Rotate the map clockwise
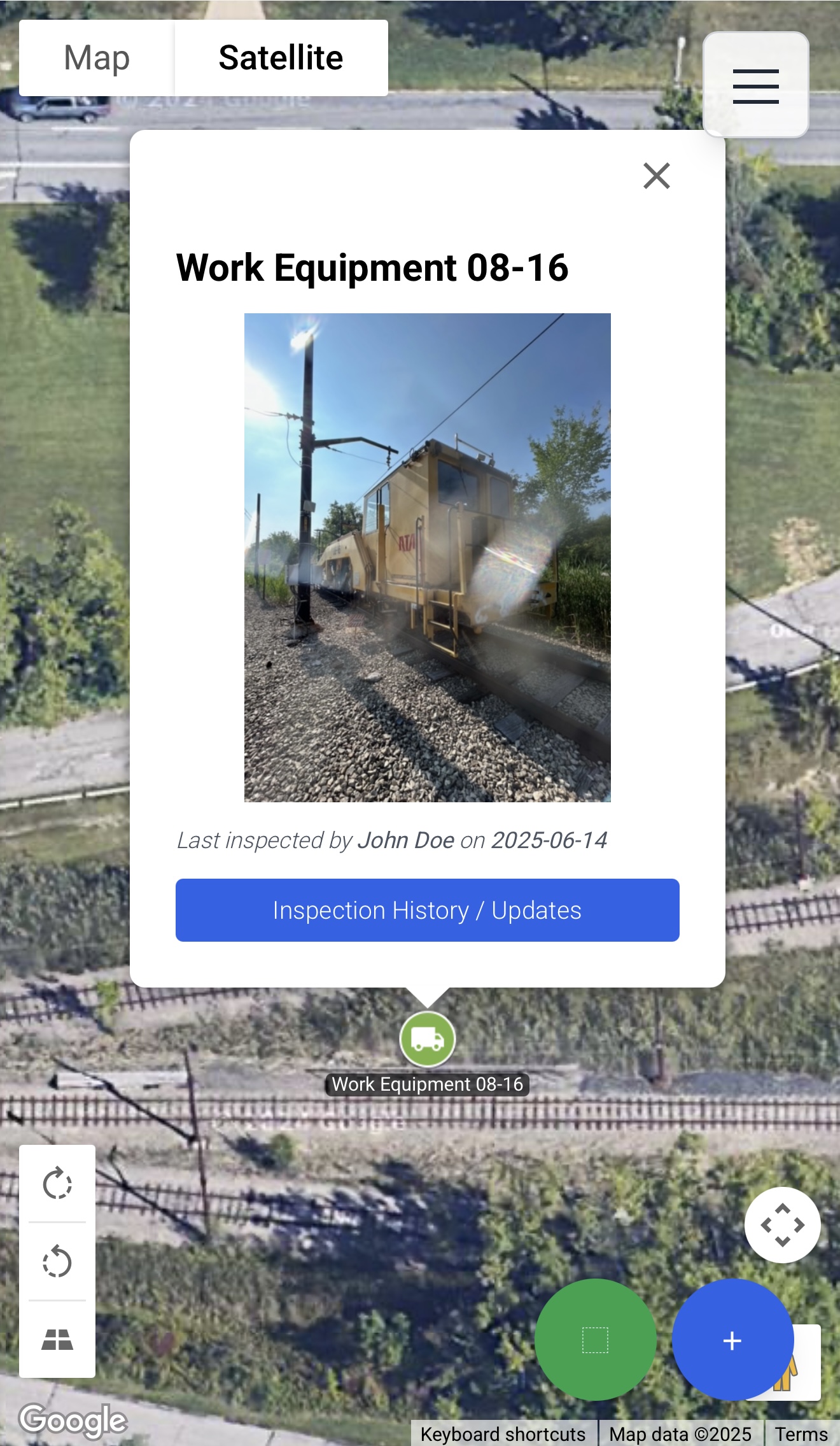The height and width of the screenshot is (1446, 840). tap(57, 1184)
